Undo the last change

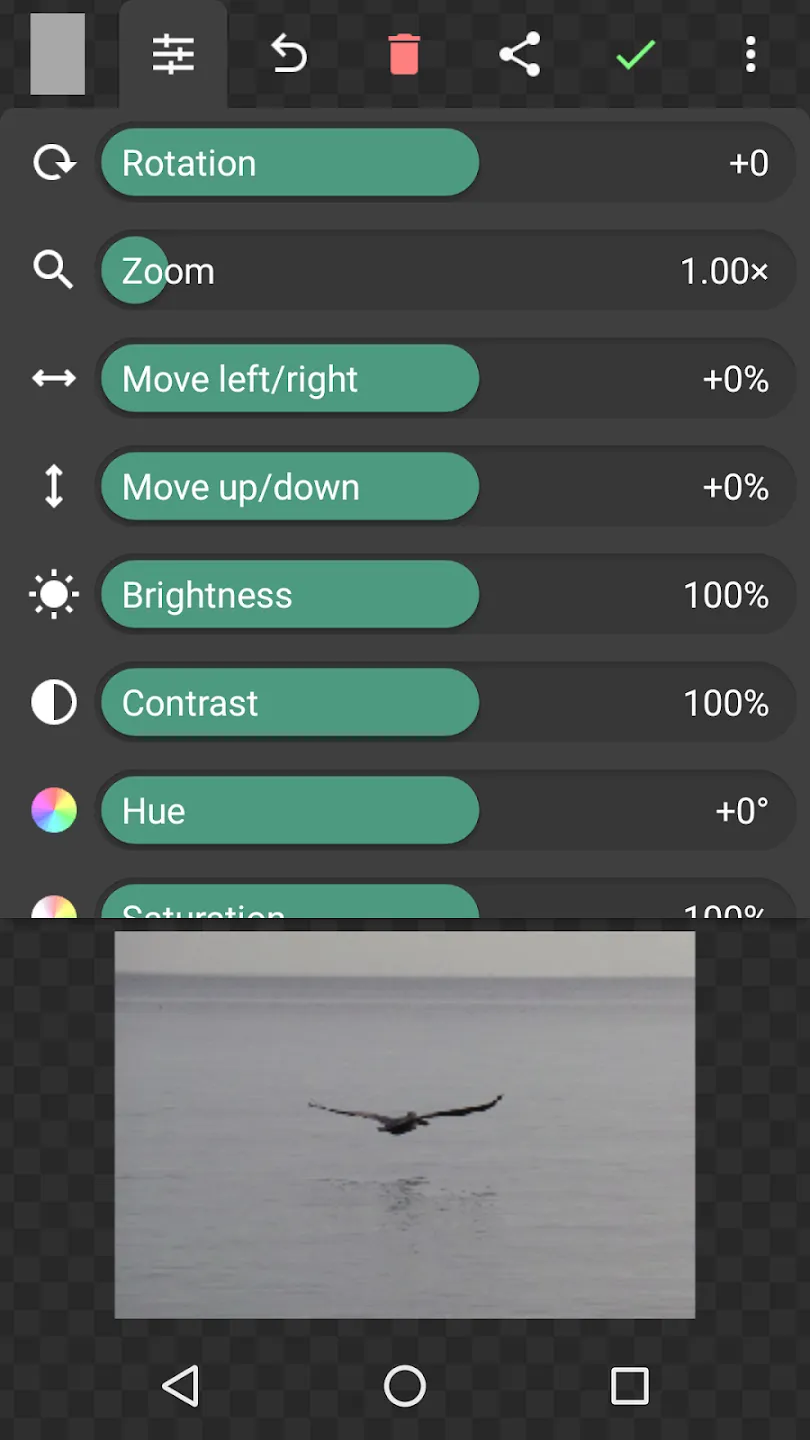(289, 54)
